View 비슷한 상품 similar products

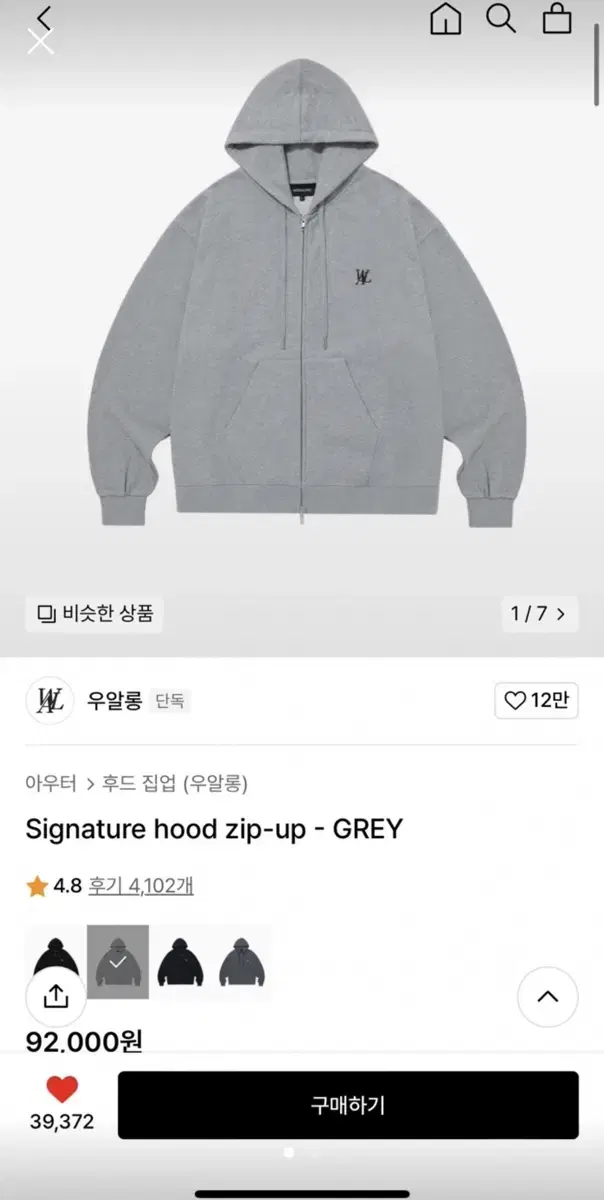pyautogui.click(x=95, y=613)
